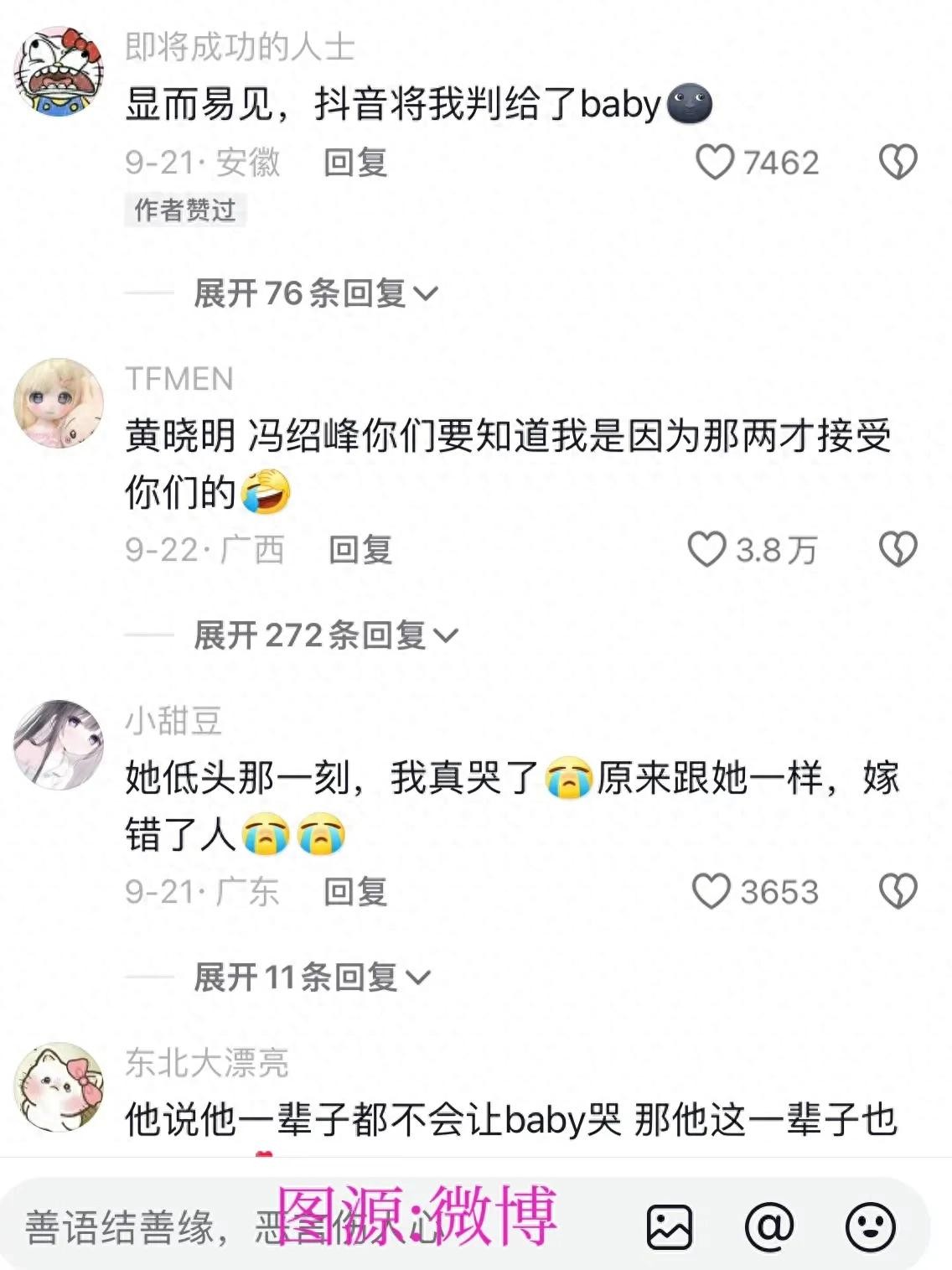The height and width of the screenshot is (1270, 952).
Task: Dislike 小甜豆's comment
Action: [898, 891]
